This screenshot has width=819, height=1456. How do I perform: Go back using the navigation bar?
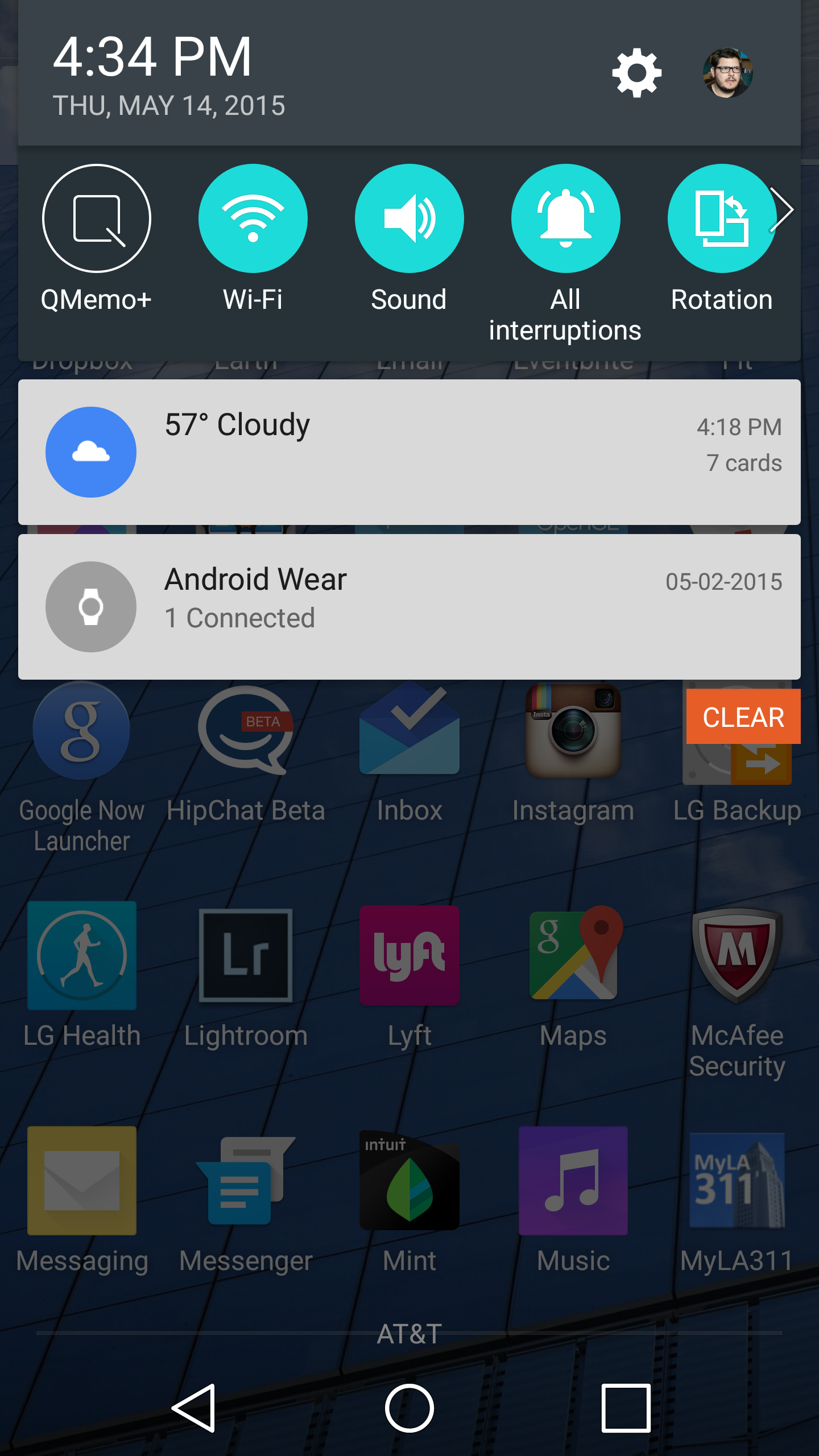point(194,1408)
